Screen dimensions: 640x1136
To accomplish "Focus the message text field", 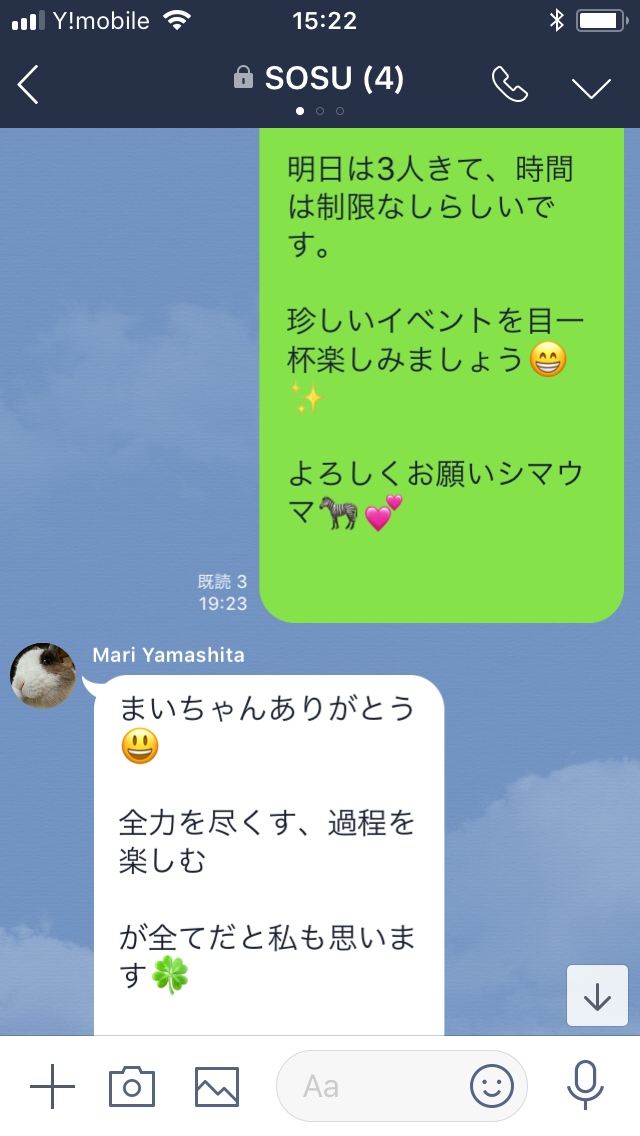I will coord(370,1086).
